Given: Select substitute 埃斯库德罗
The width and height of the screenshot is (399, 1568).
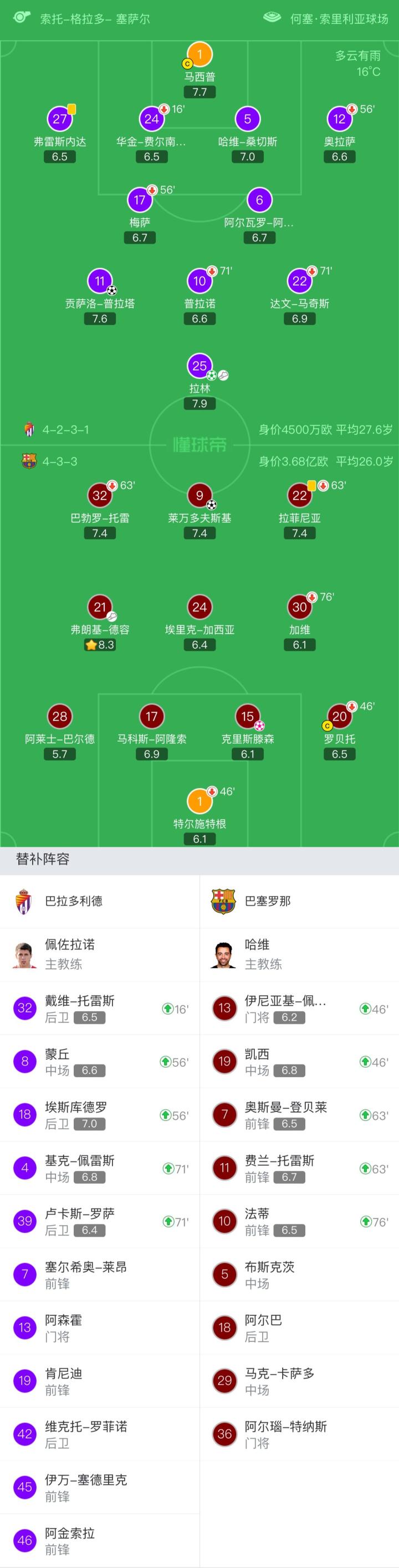Looking at the screenshot, I should 100,1115.
